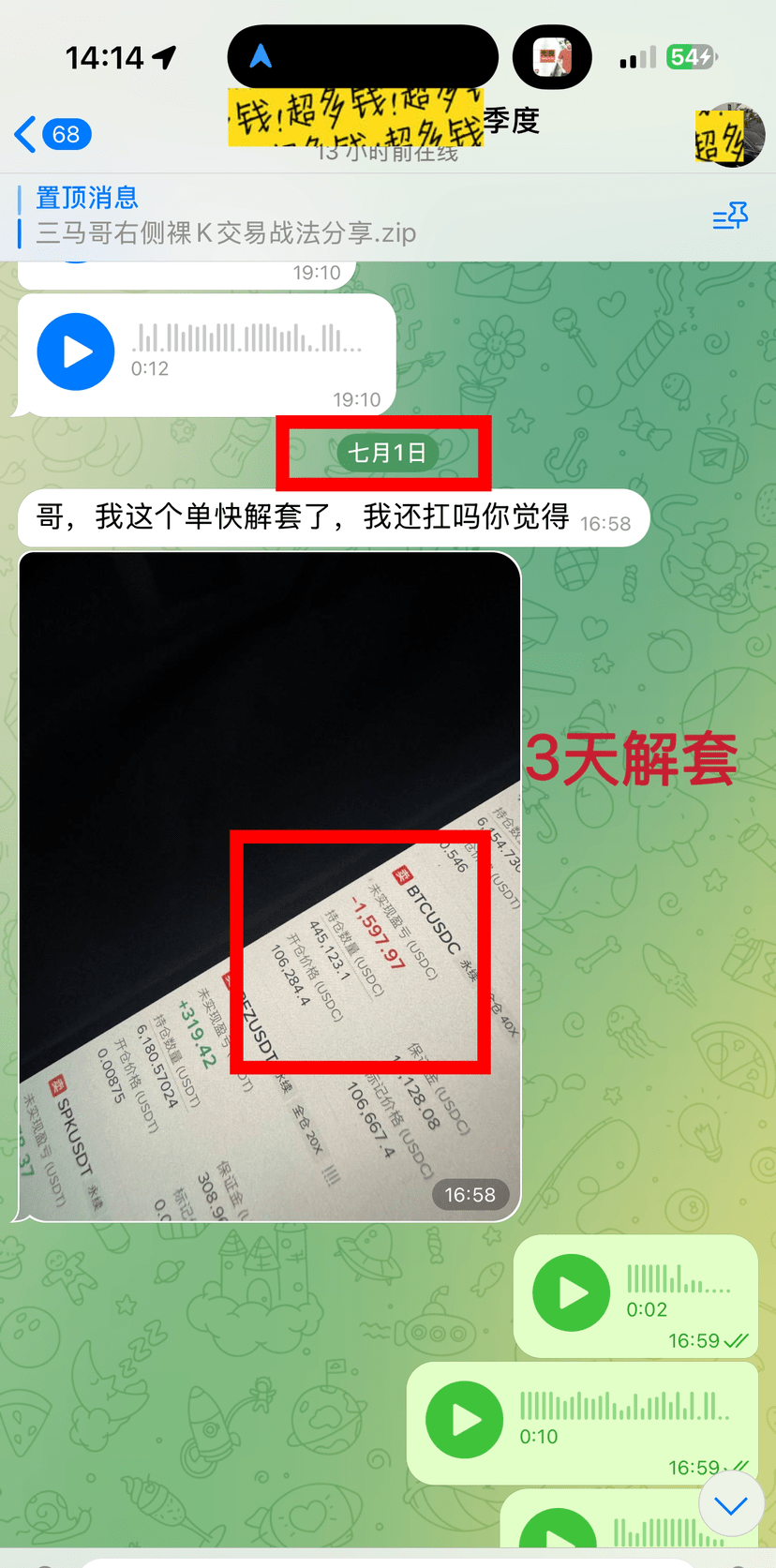Play the 0:12 voice message
This screenshot has width=776, height=1568.
pos(76,351)
